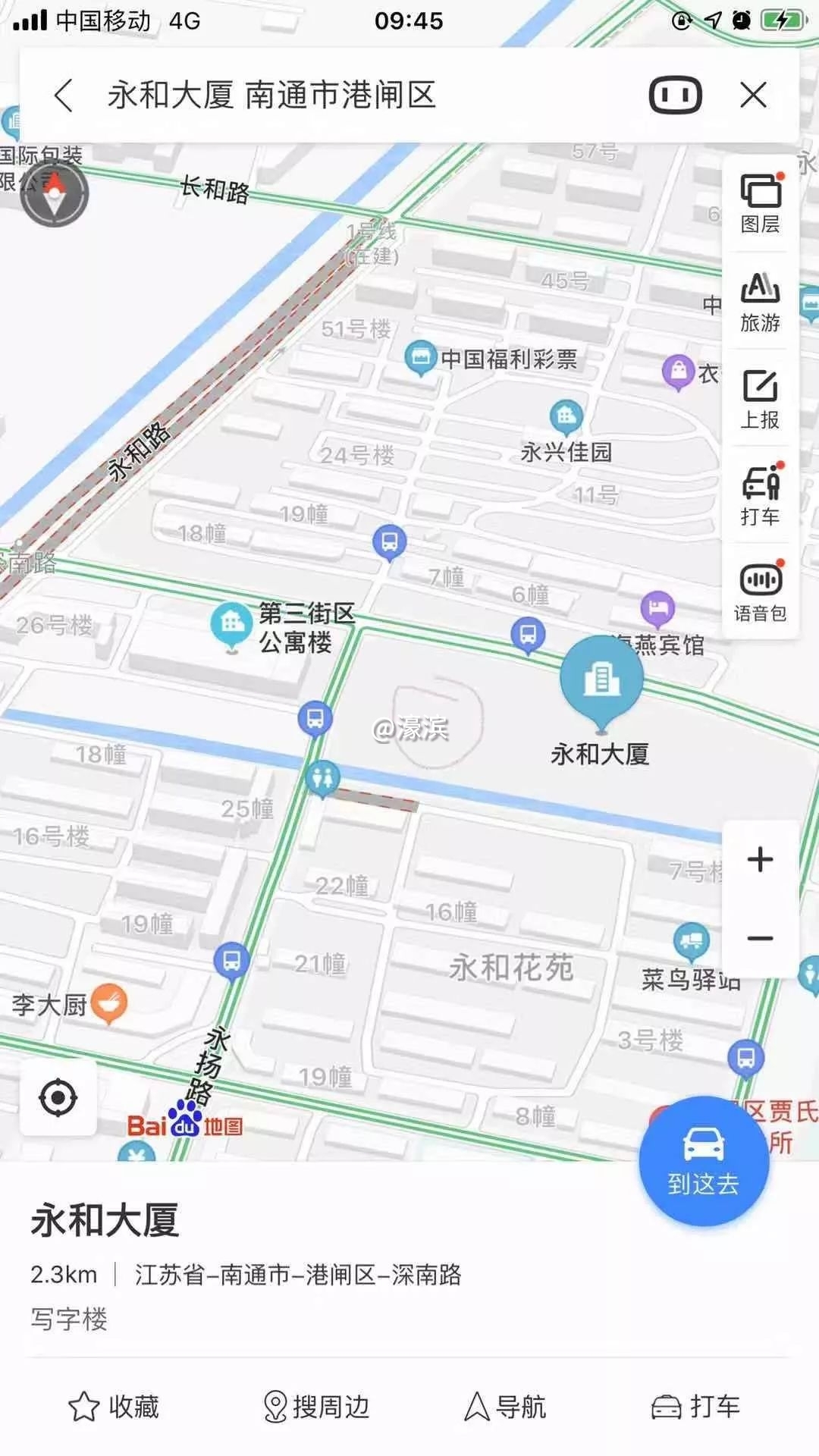Save 永和大厦 with 收藏

coord(115,1407)
